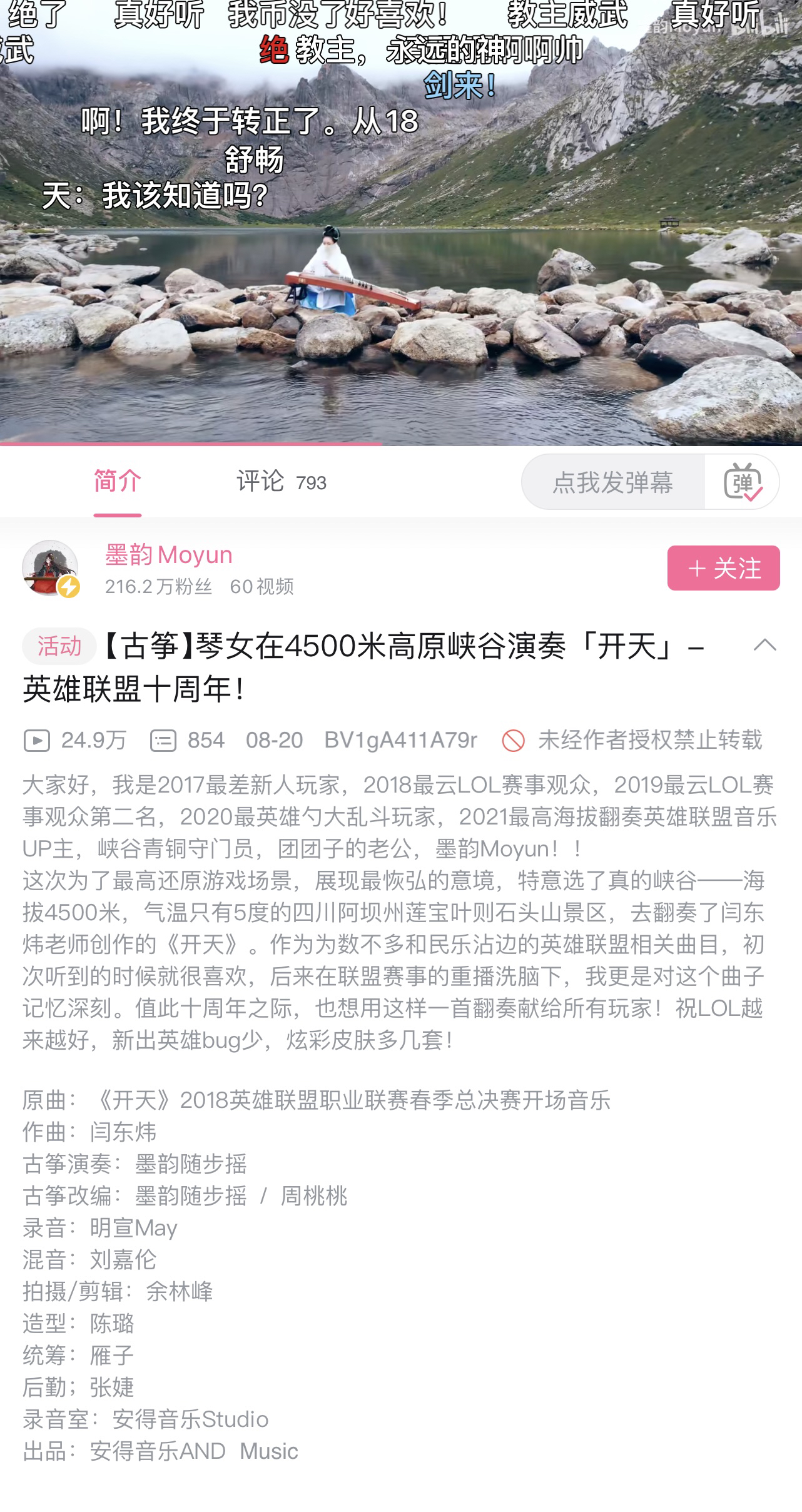Follow 墨韵Moyun with 关注 button

coord(723,568)
